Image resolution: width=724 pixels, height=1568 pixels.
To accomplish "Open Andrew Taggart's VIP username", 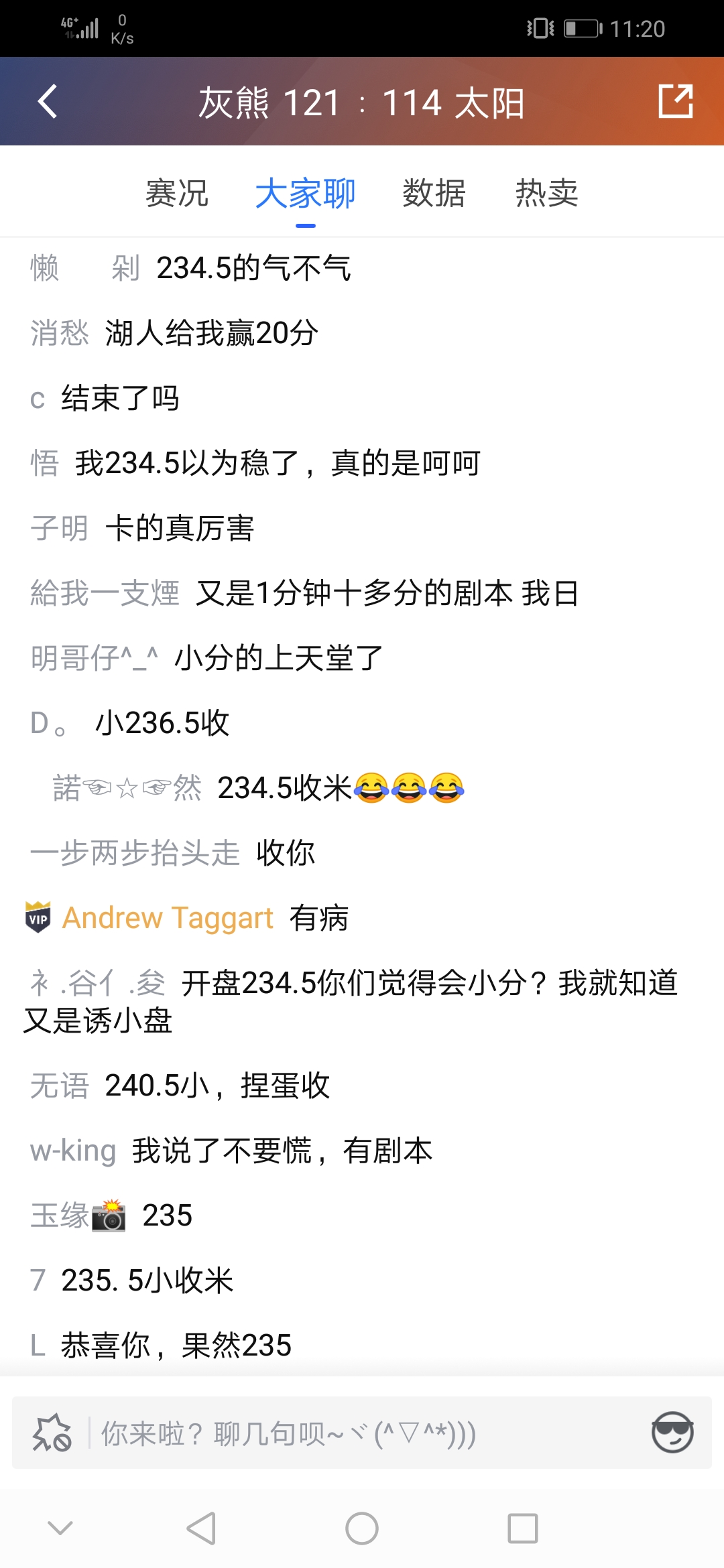I will click(x=167, y=918).
